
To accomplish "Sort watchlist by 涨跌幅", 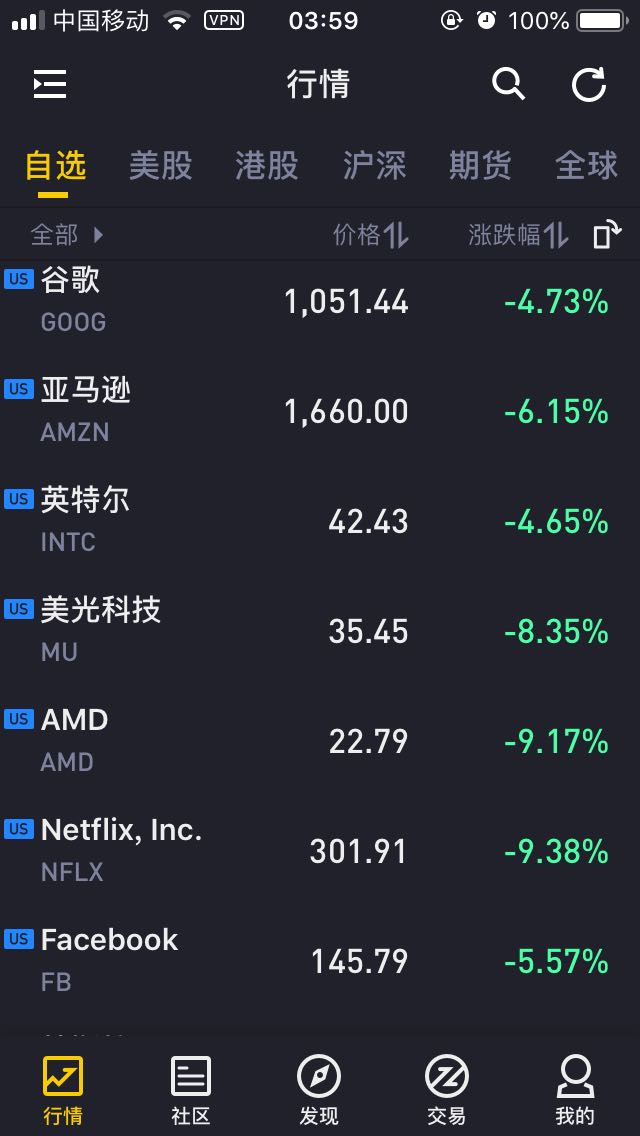I will [x=518, y=235].
